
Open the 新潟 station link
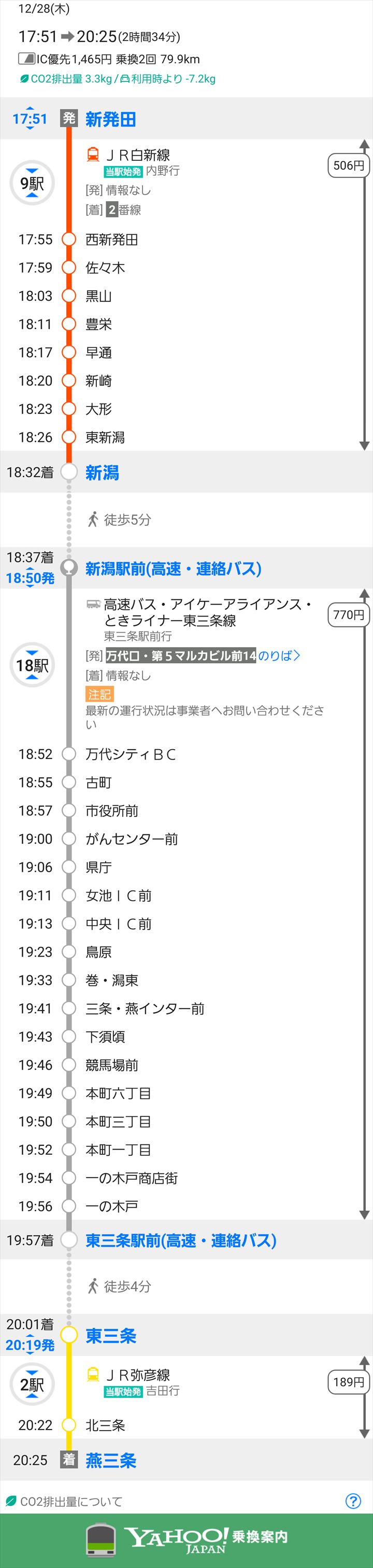[x=102, y=473]
